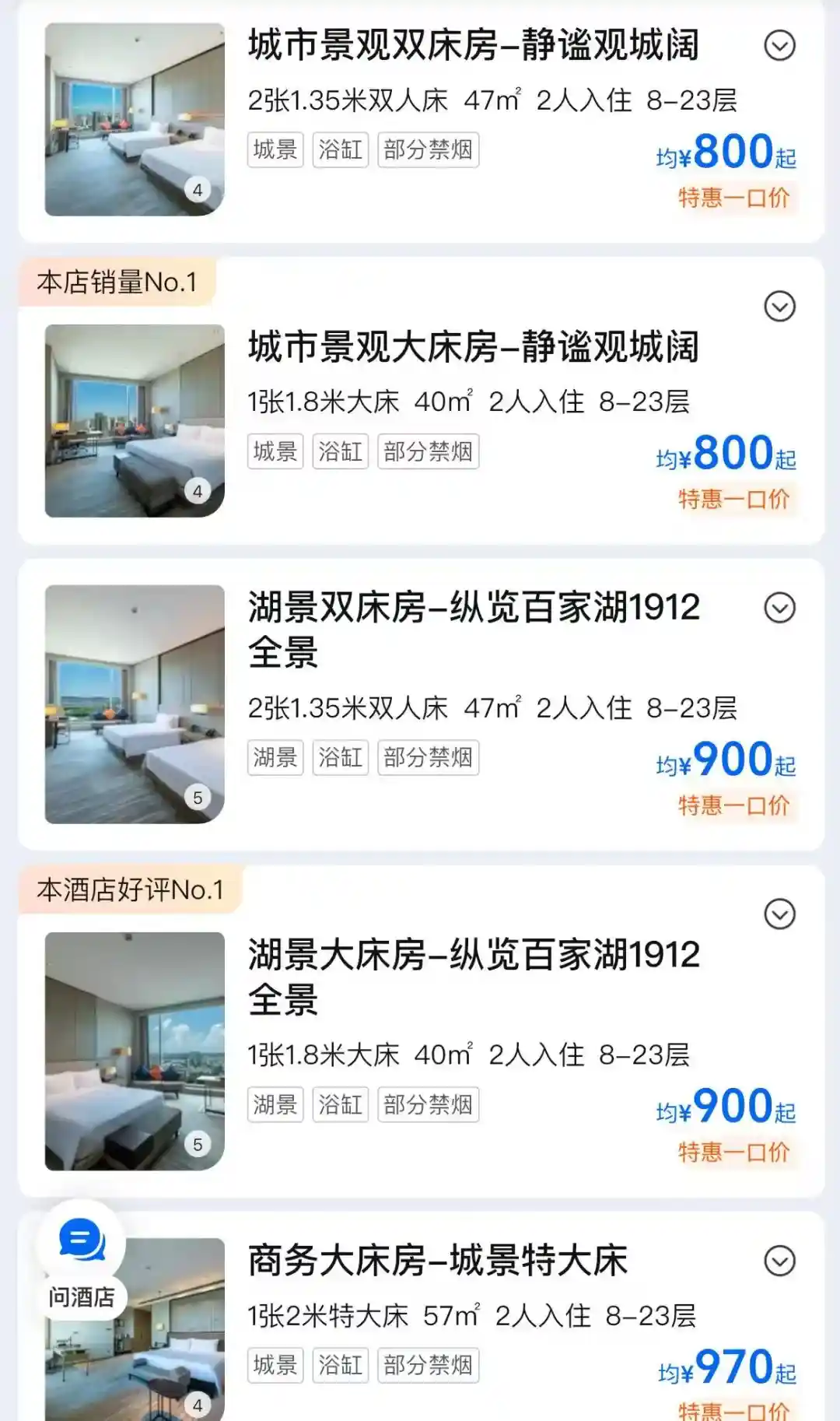Screen dimensions: 840x1421
Task: View photos of 湖景大床房
Action: tap(135, 1051)
